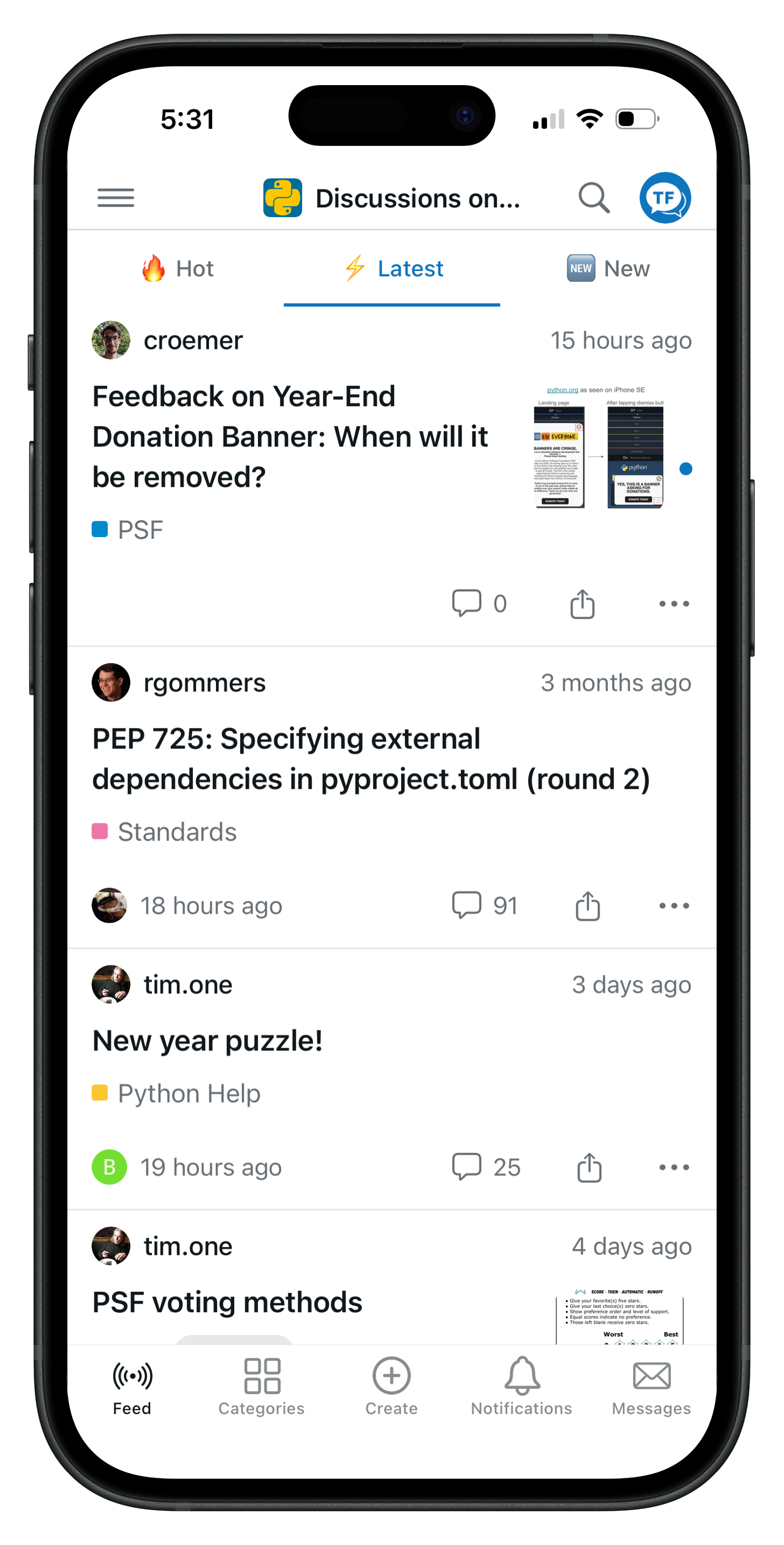
Task: Go to the Categories tab
Action: 261,1386
